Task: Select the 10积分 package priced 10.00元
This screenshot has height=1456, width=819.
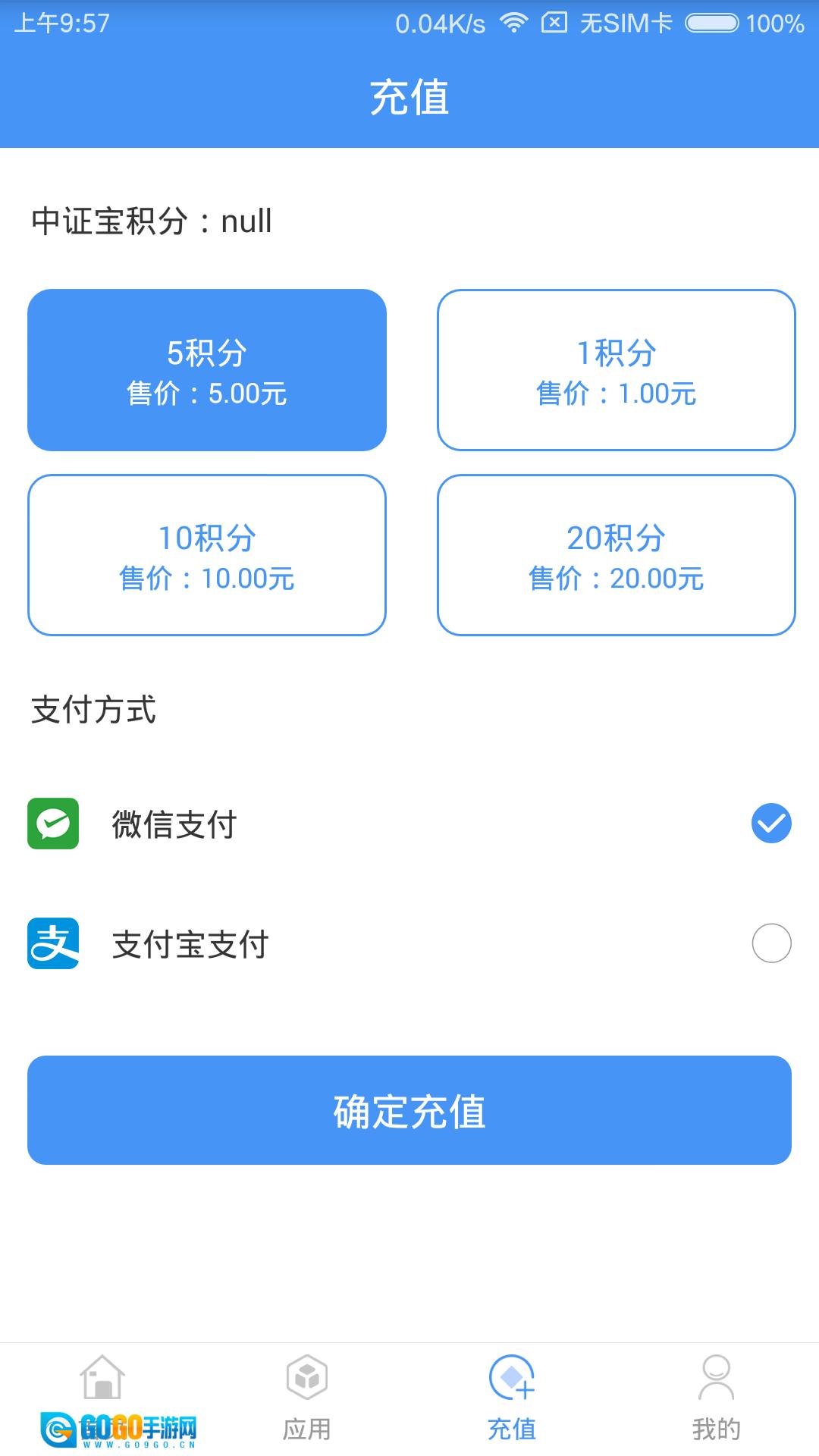Action: [x=207, y=556]
